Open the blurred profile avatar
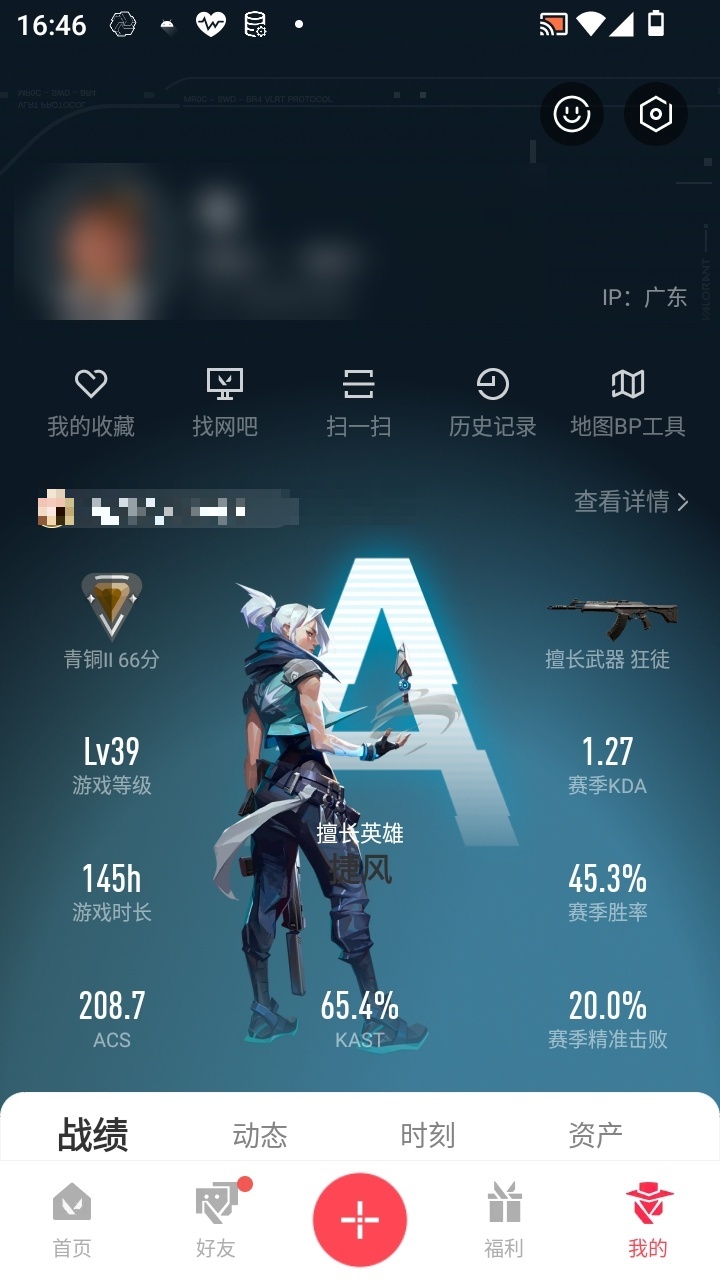 point(92,241)
